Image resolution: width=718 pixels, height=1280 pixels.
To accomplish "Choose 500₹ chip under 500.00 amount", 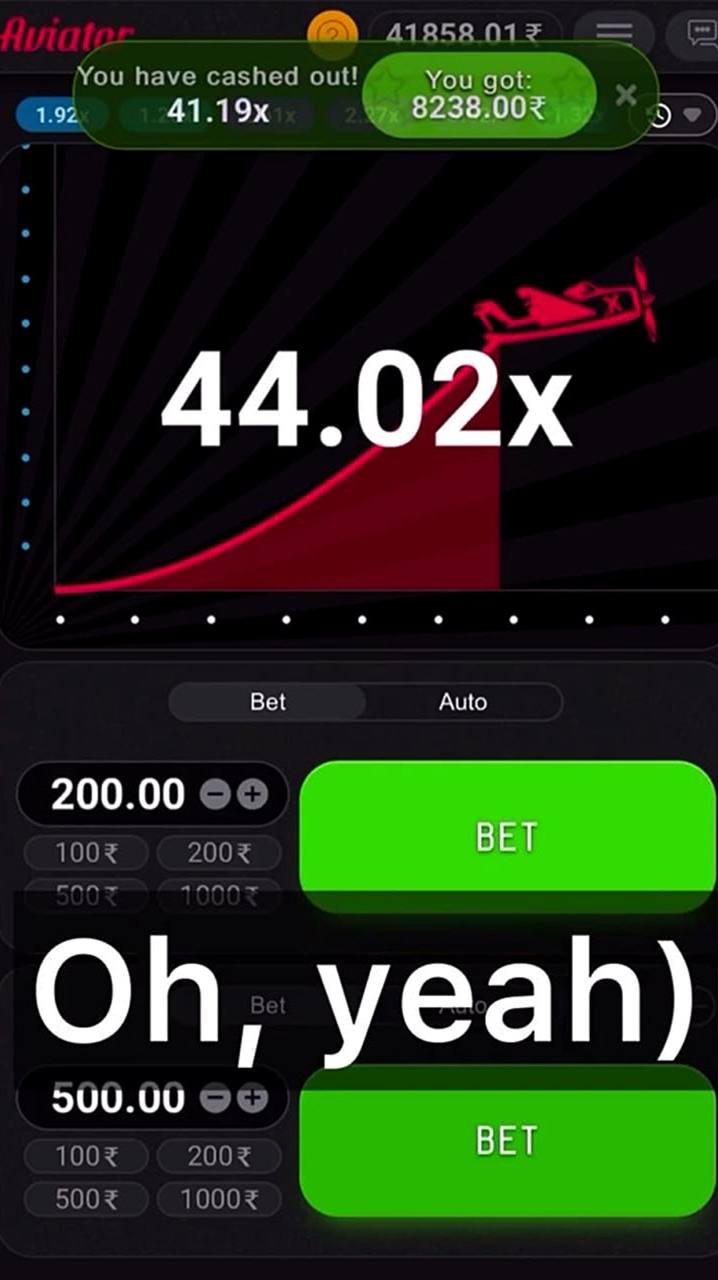I will click(x=86, y=1199).
